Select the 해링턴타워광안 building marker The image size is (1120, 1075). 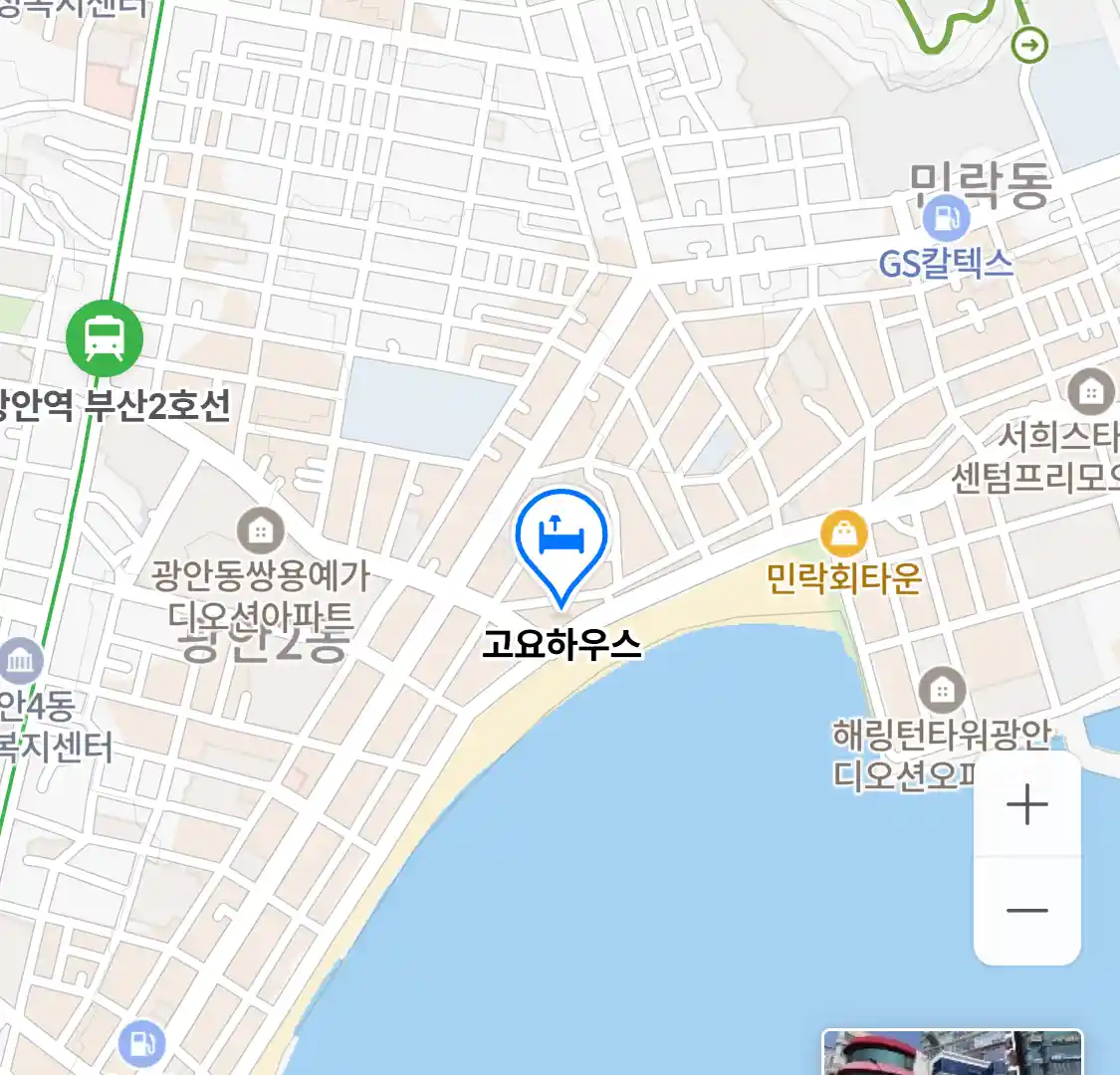[x=942, y=690]
